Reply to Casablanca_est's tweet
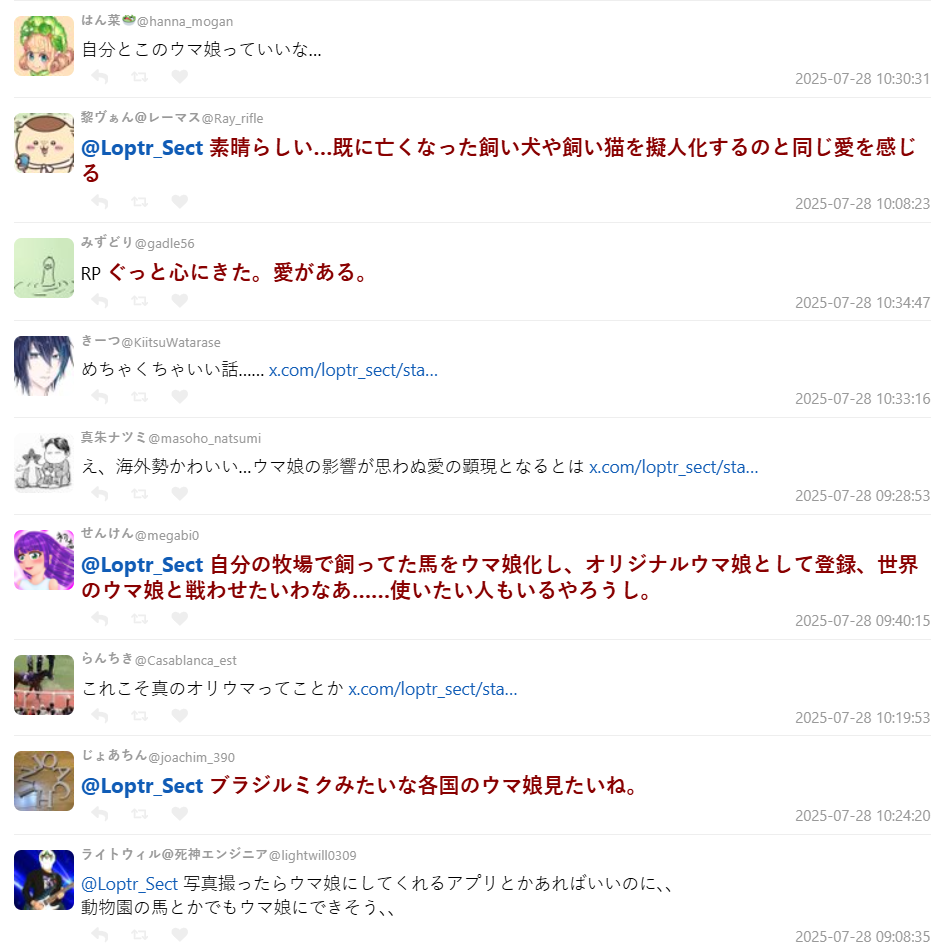 tap(100, 716)
